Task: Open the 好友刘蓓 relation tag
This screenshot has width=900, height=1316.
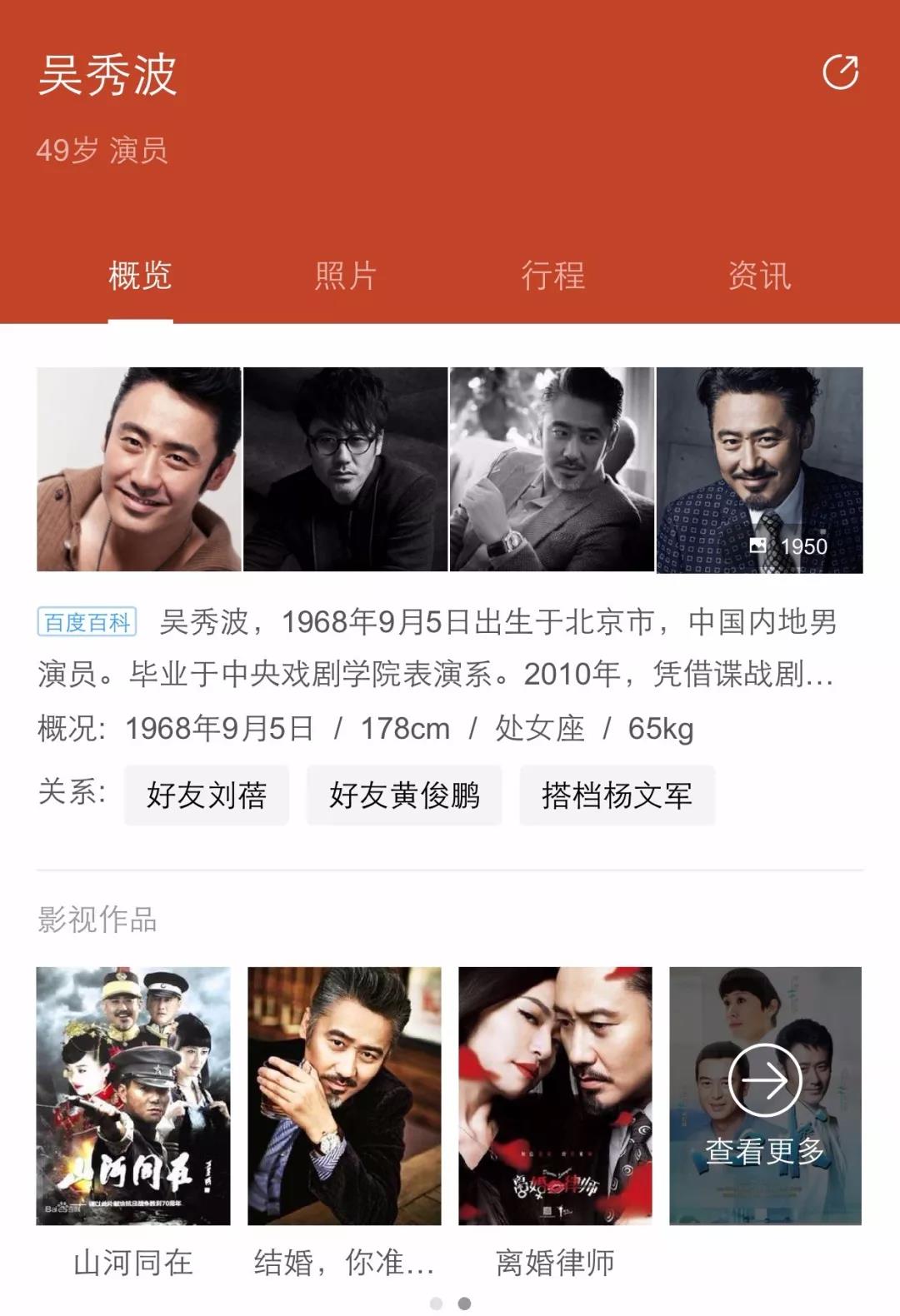Action: tap(205, 795)
